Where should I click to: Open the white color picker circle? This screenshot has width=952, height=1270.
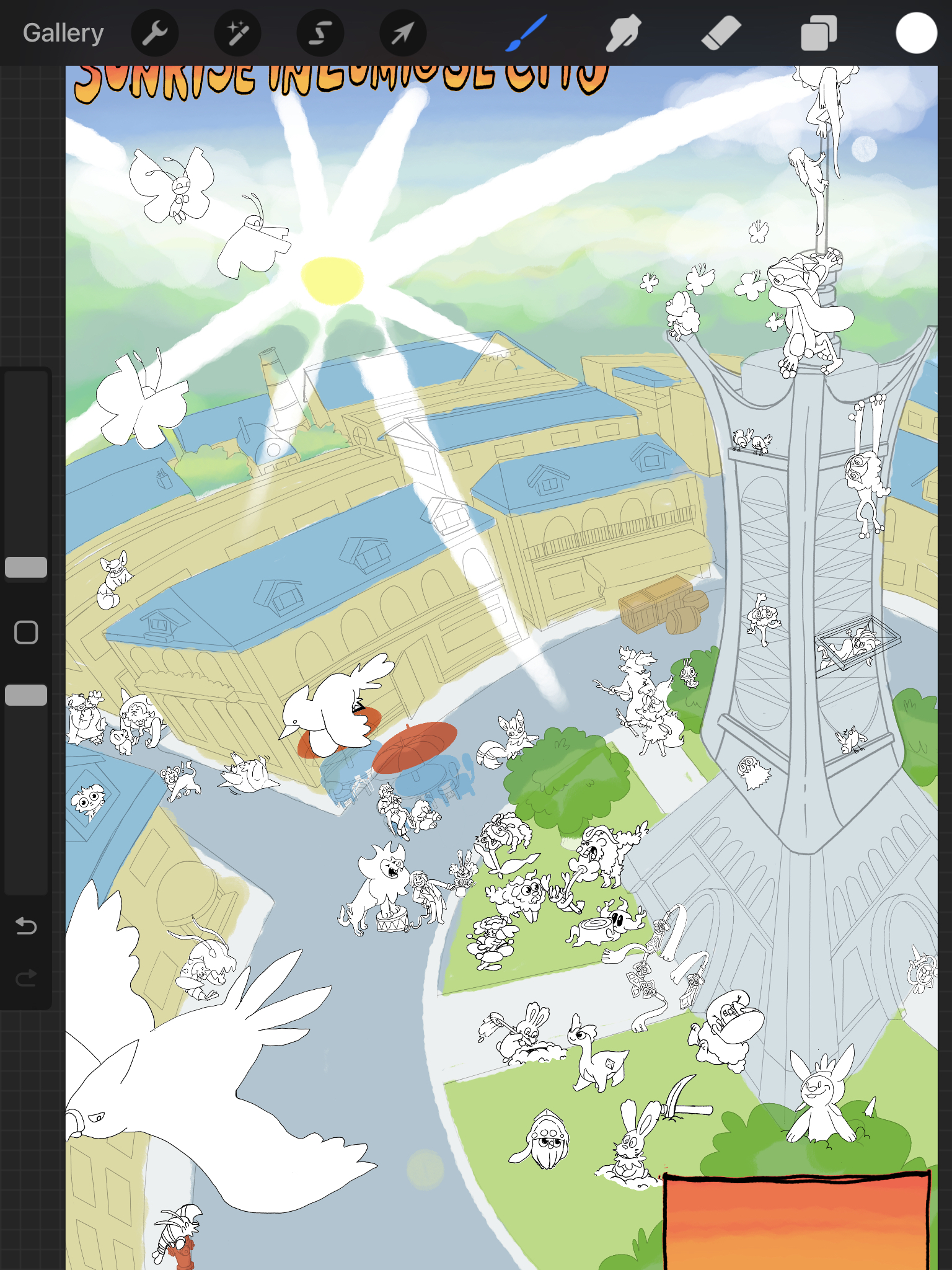916,33
